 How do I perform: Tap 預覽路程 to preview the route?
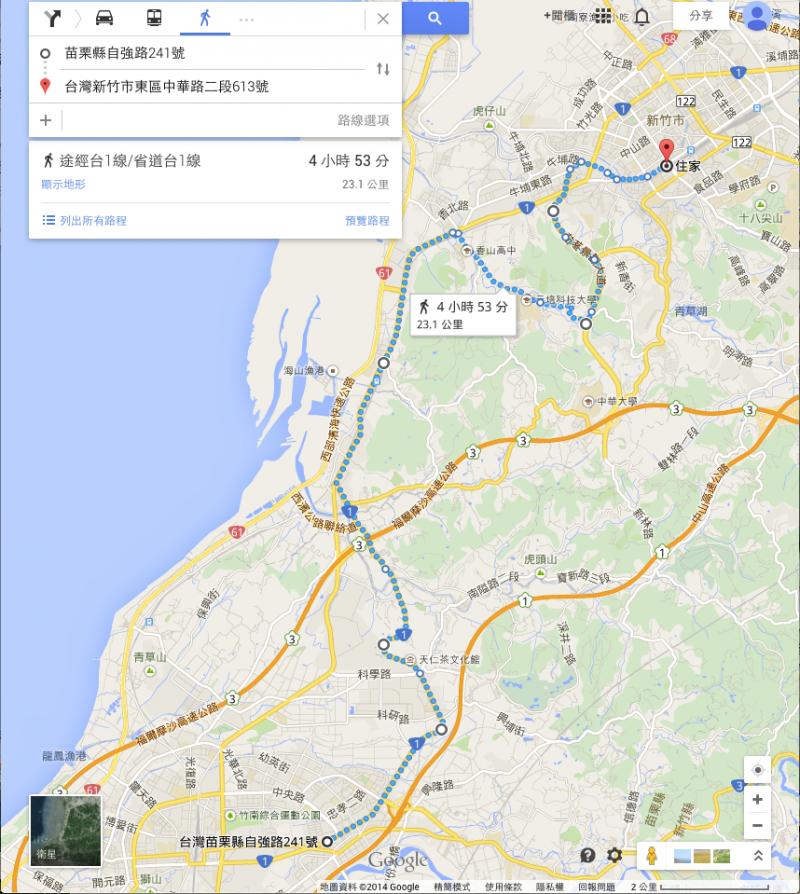click(x=367, y=221)
